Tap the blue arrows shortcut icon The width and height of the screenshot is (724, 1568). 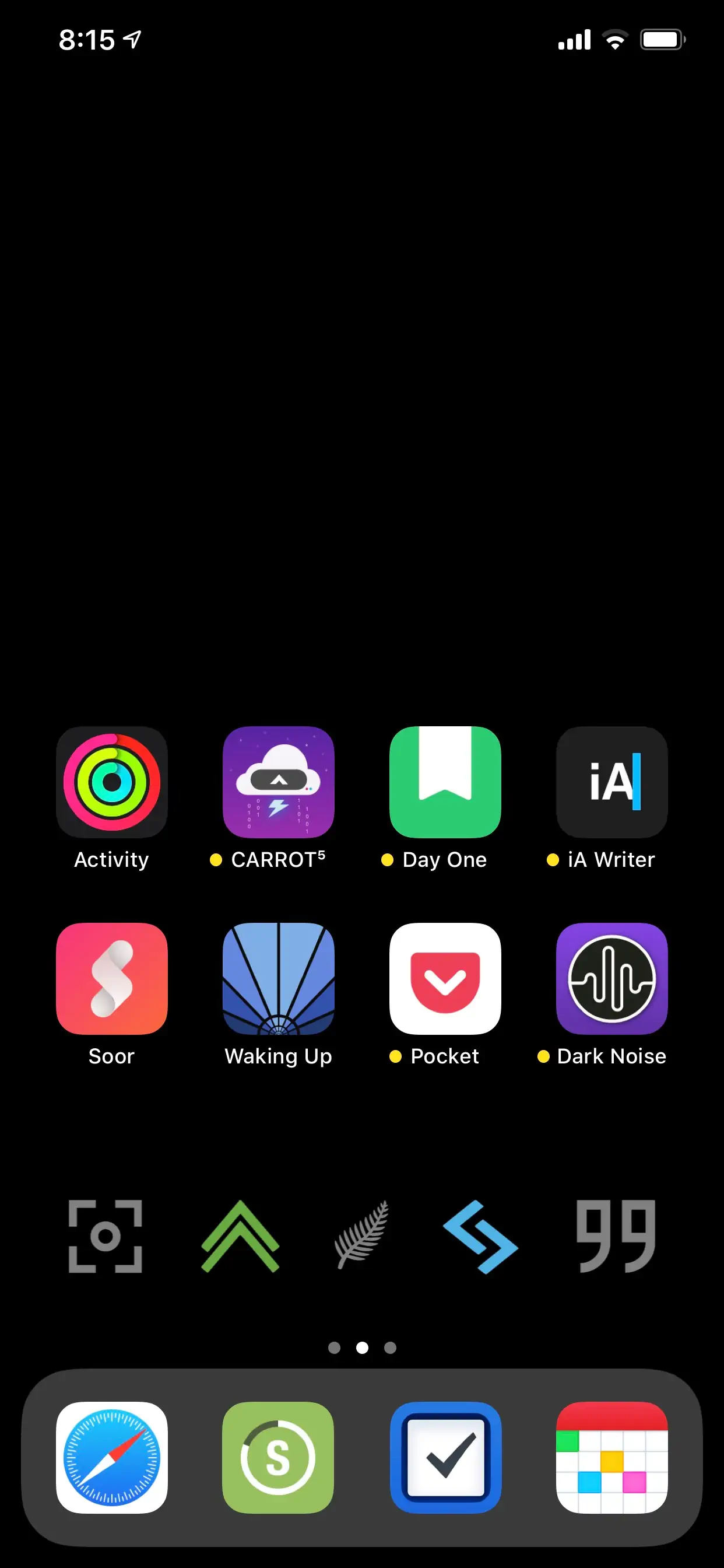pos(480,1237)
